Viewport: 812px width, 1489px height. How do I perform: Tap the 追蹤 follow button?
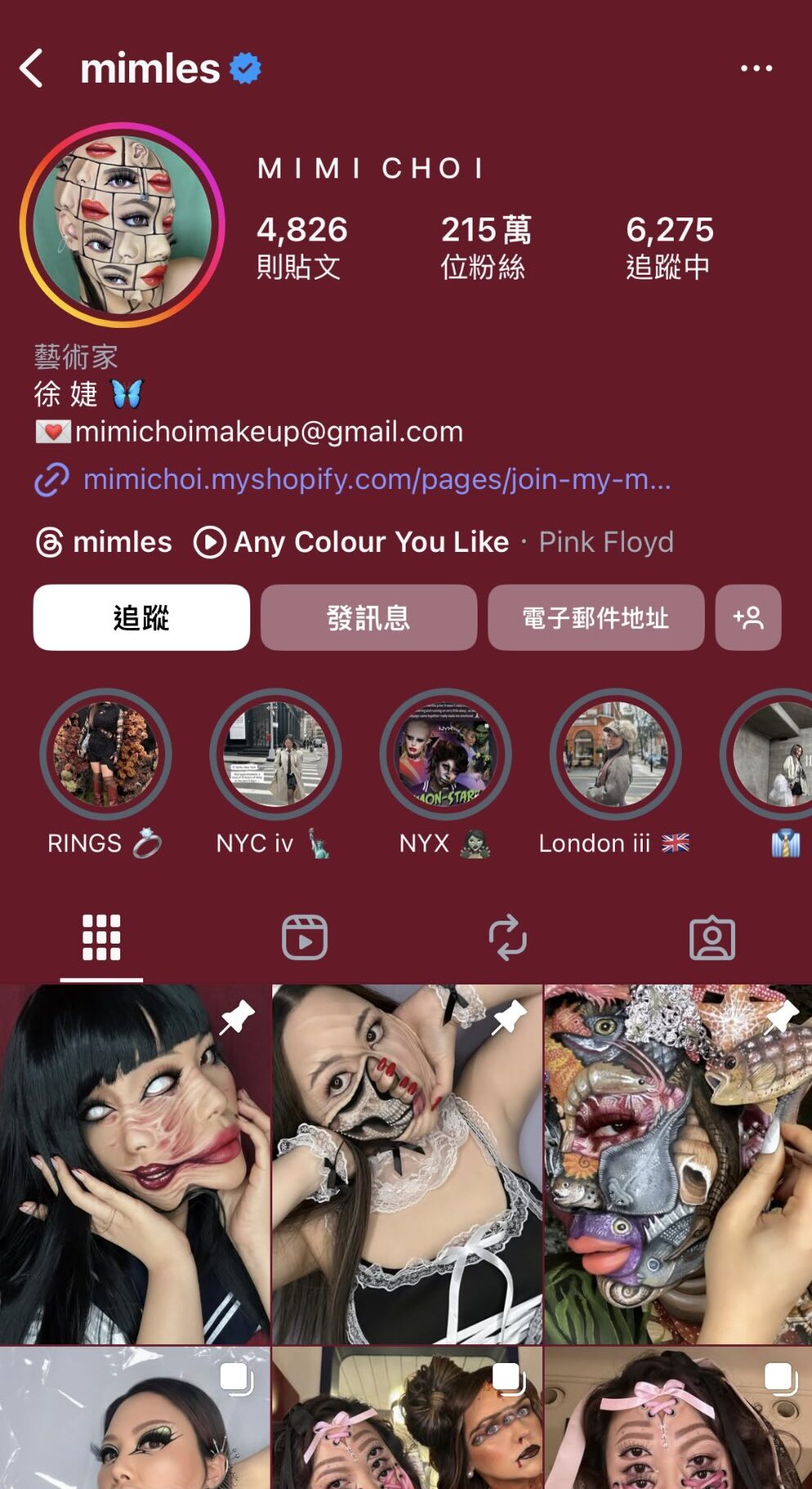tap(141, 617)
